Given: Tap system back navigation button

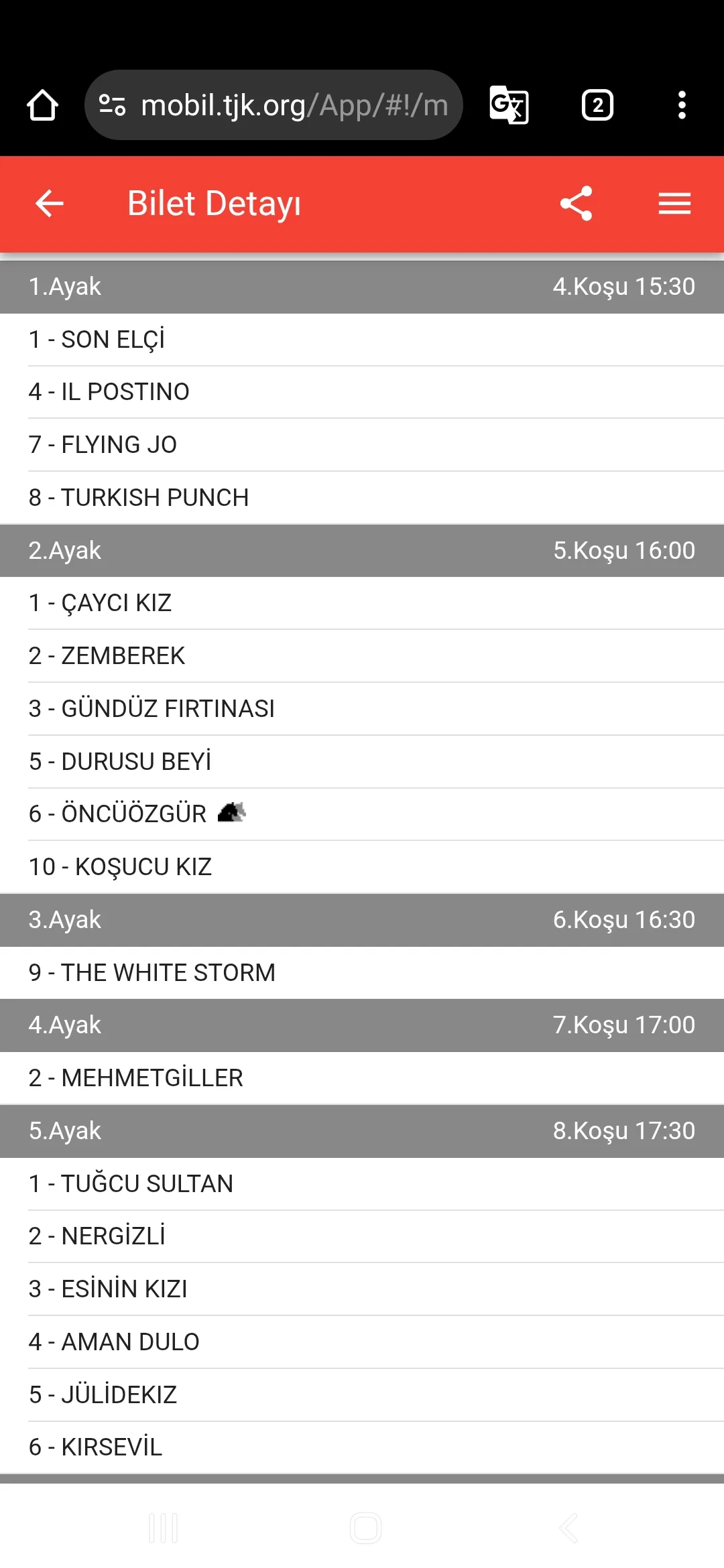Looking at the screenshot, I should [568, 1528].
